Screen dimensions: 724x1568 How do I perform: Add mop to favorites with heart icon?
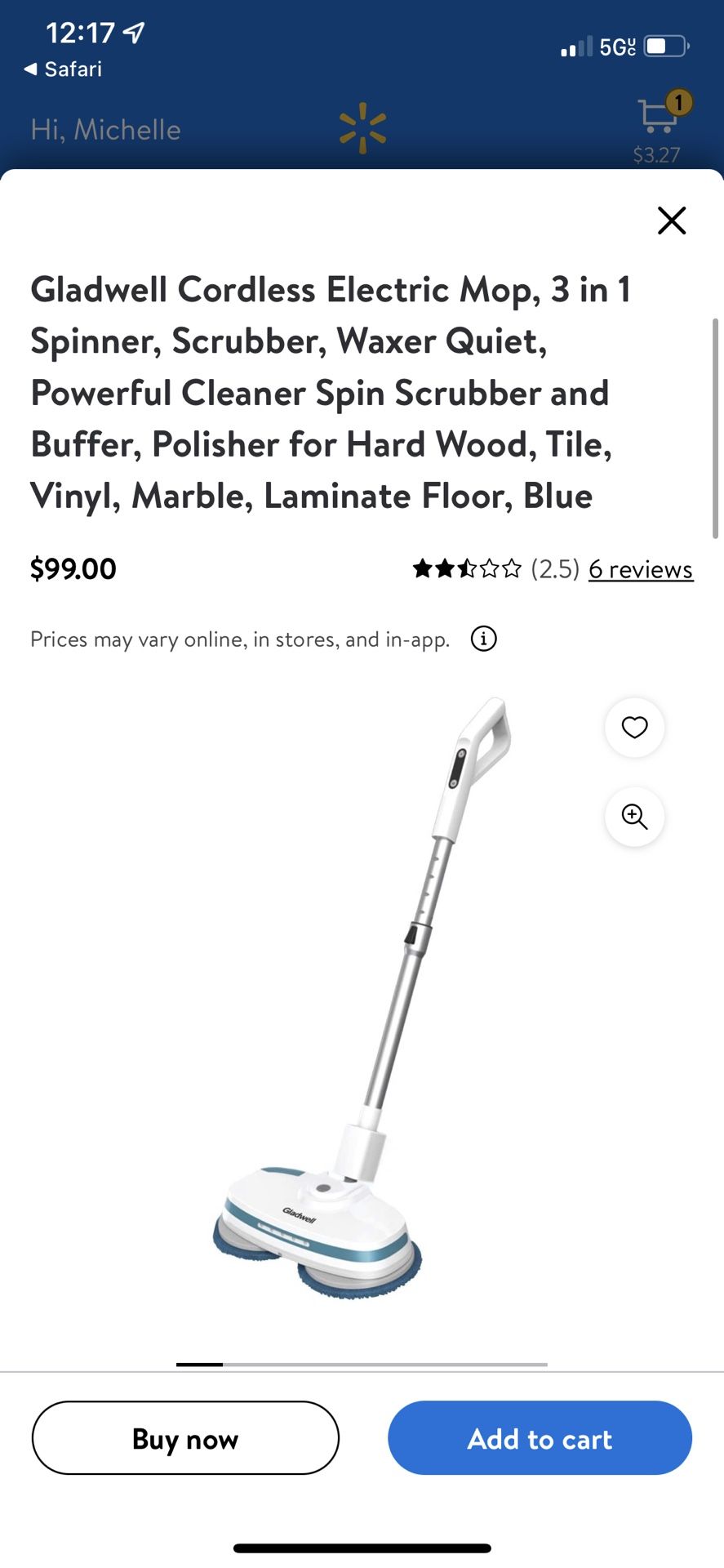(634, 727)
